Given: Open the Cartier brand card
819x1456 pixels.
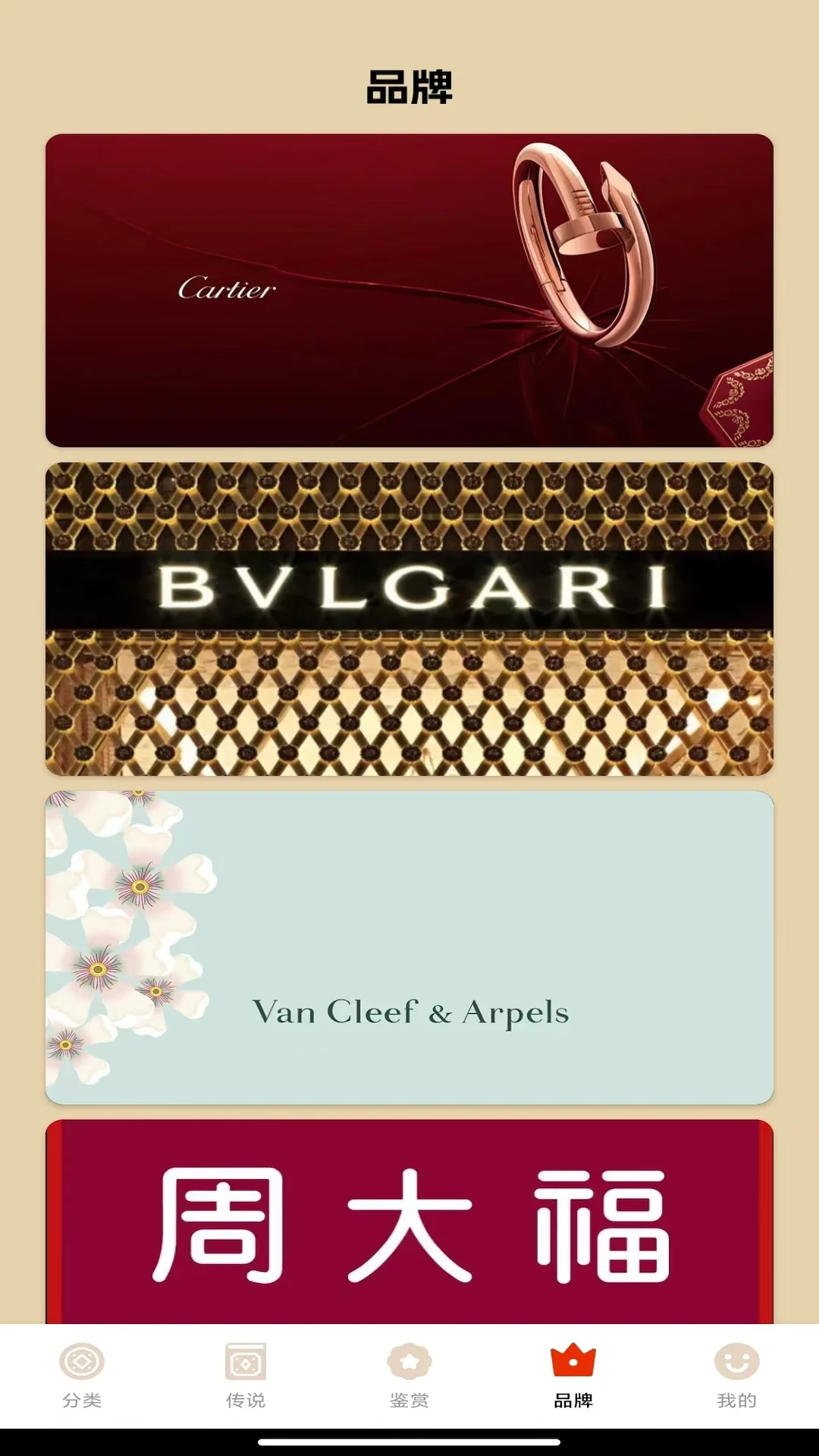Looking at the screenshot, I should (x=409, y=290).
